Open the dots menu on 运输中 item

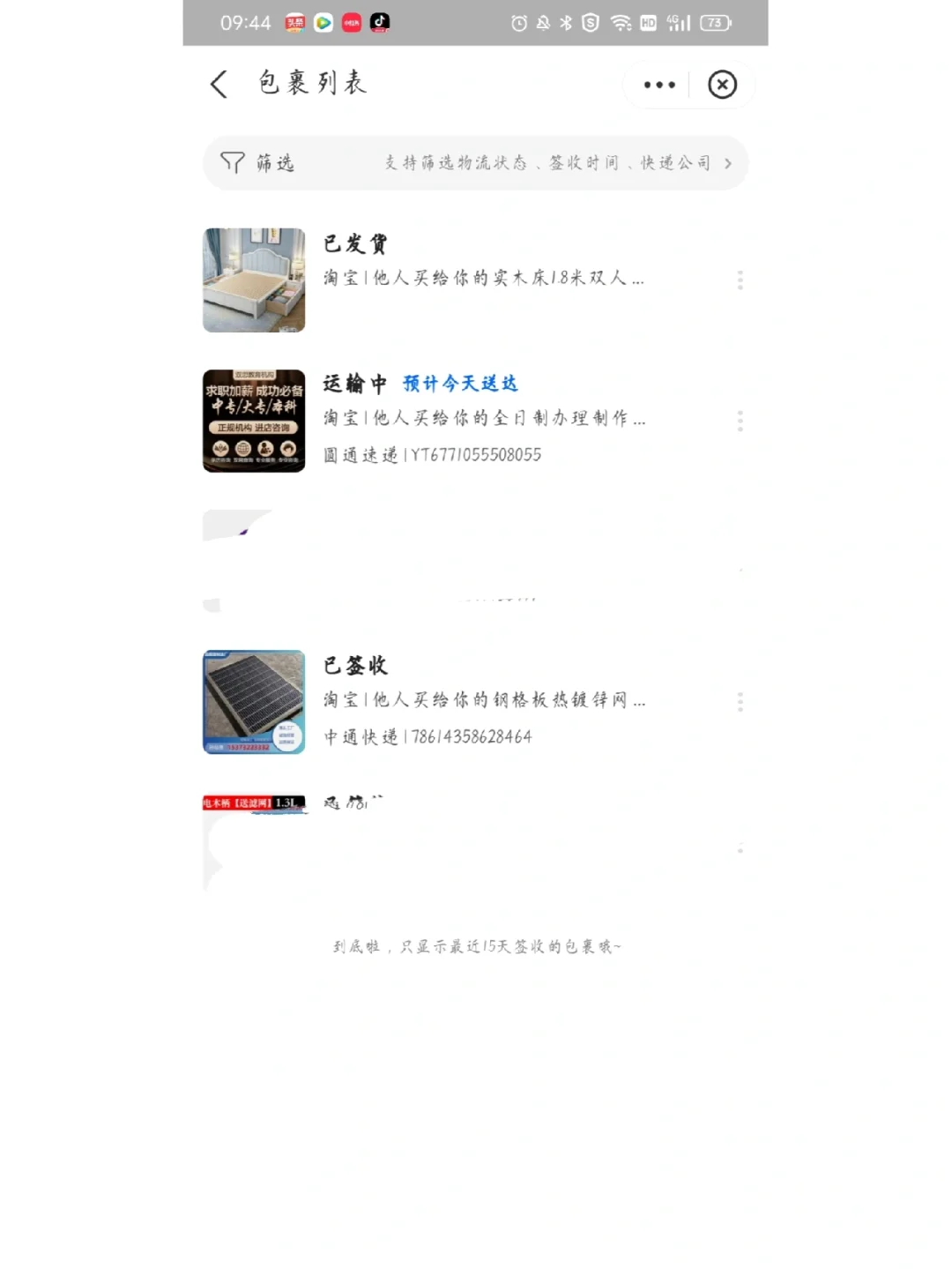click(740, 420)
